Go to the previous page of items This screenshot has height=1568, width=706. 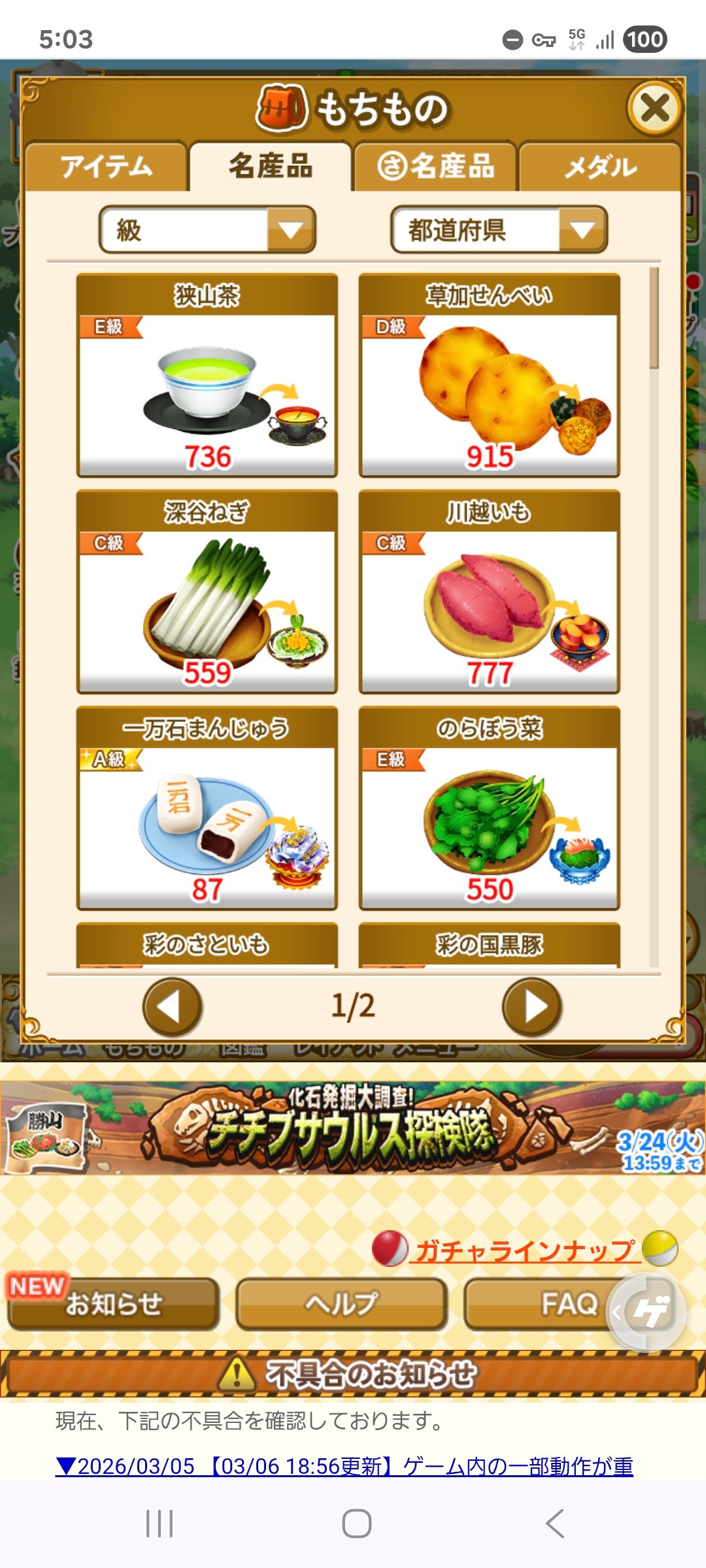(x=173, y=1007)
